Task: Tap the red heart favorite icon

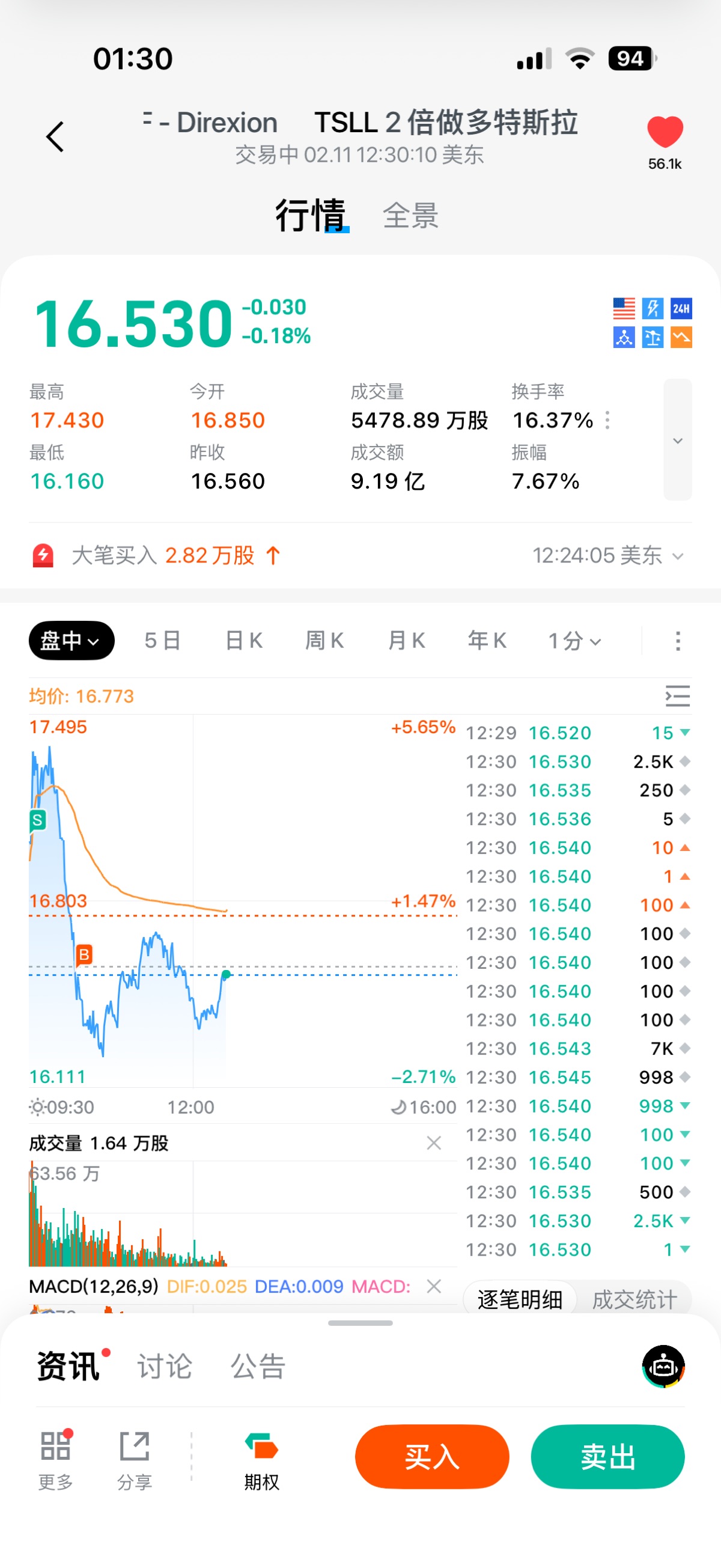Action: coord(665,132)
